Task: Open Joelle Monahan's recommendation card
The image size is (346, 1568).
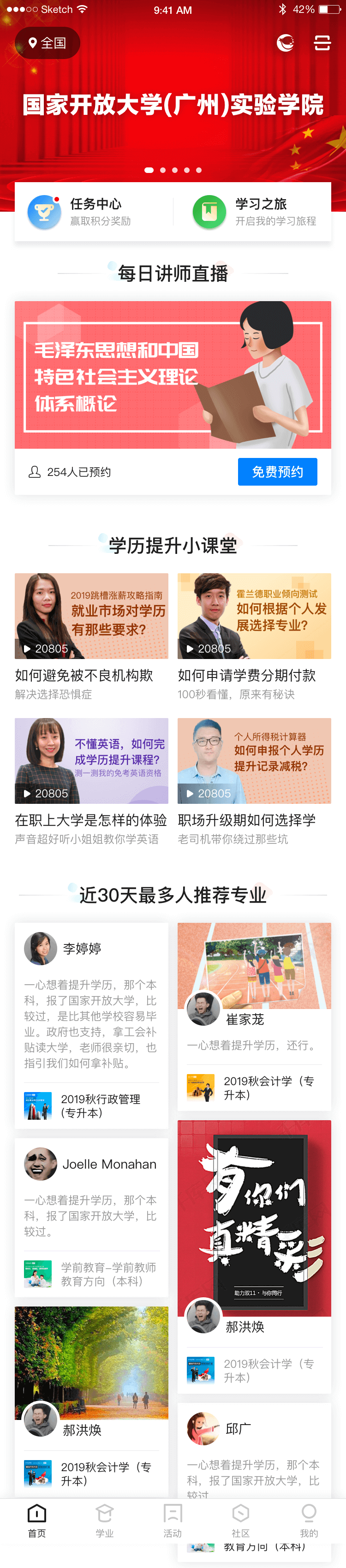Action: coord(91,1193)
